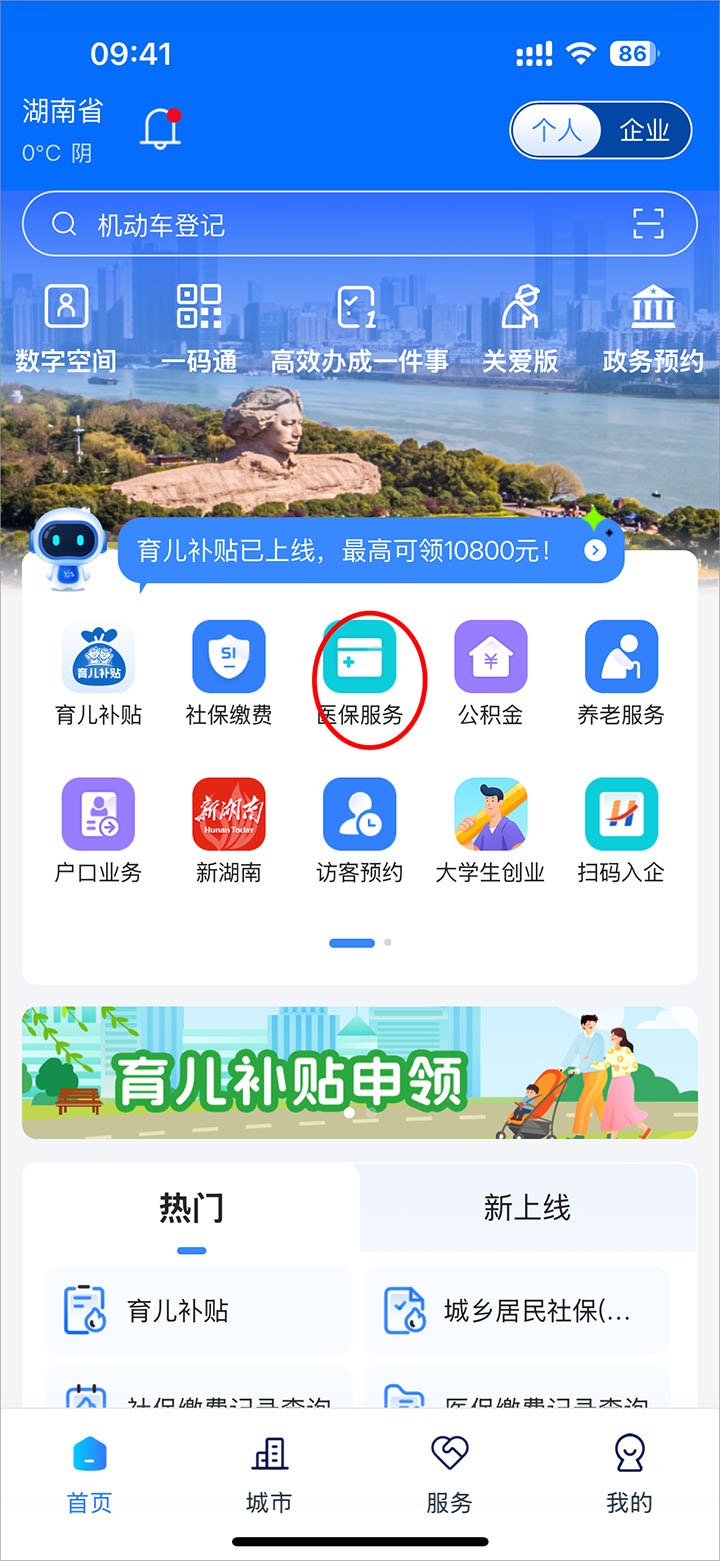This screenshot has width=720, height=1561.
Task: Open 户口业务
Action: click(98, 830)
